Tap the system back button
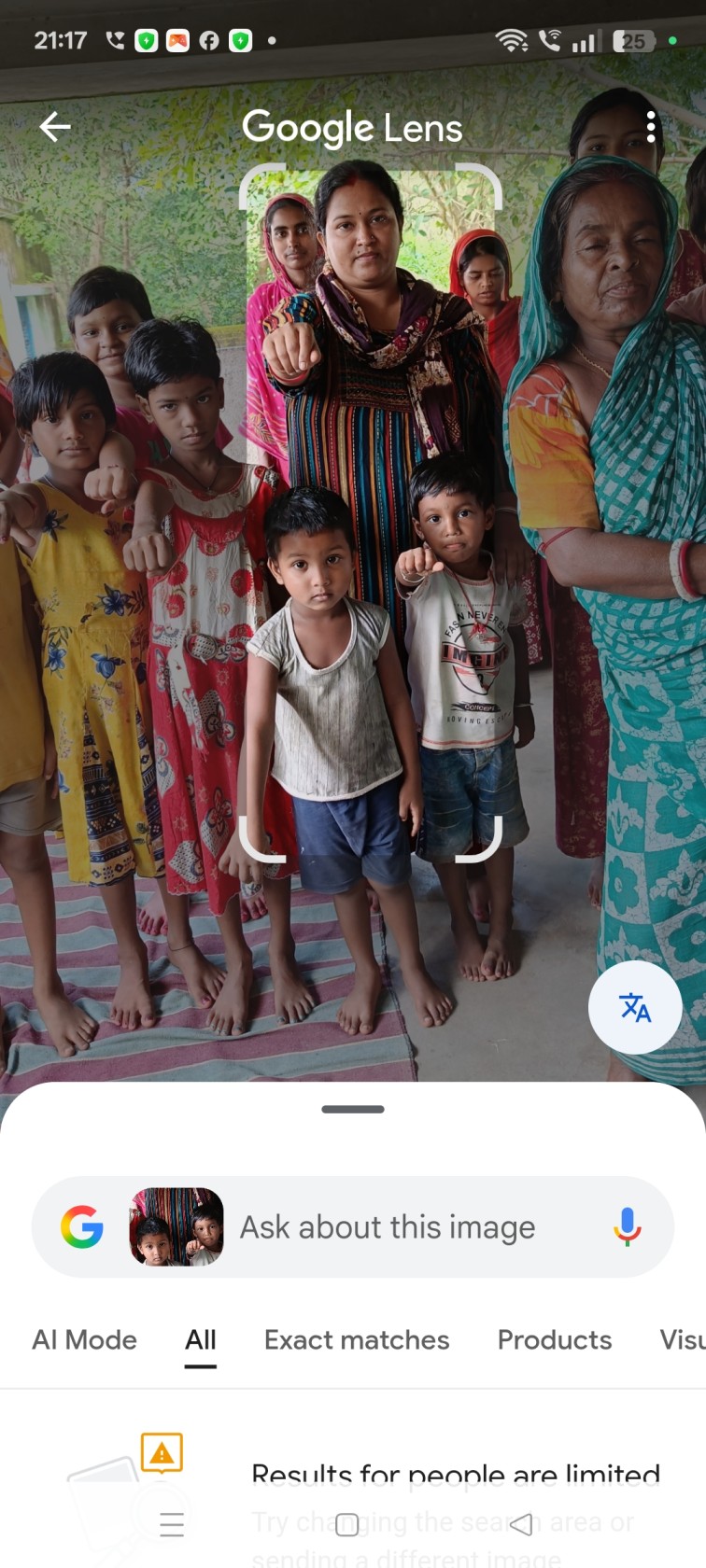Screen dimensions: 706x1568 click(521, 1524)
